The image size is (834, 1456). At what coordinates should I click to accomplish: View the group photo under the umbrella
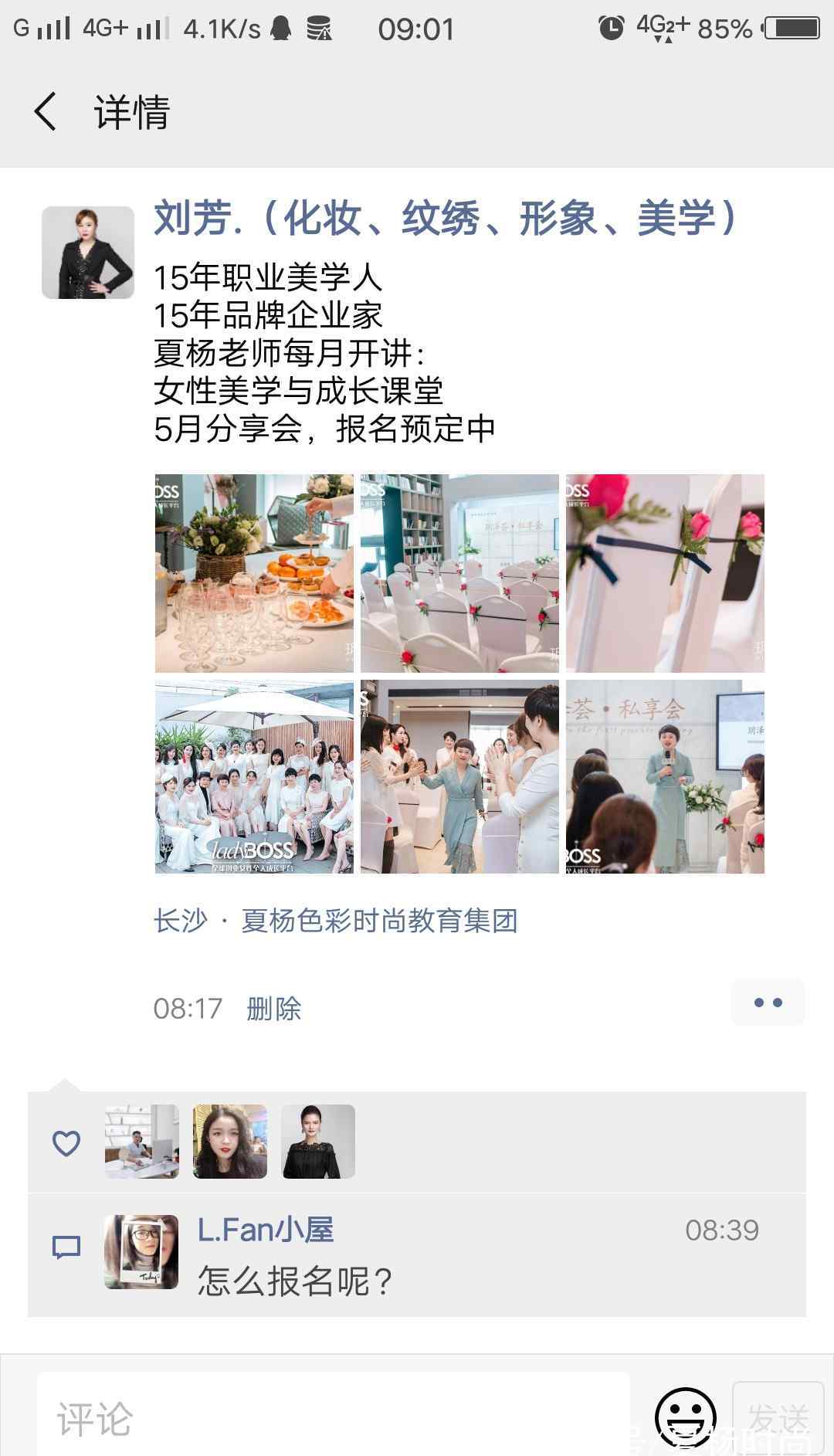(254, 777)
